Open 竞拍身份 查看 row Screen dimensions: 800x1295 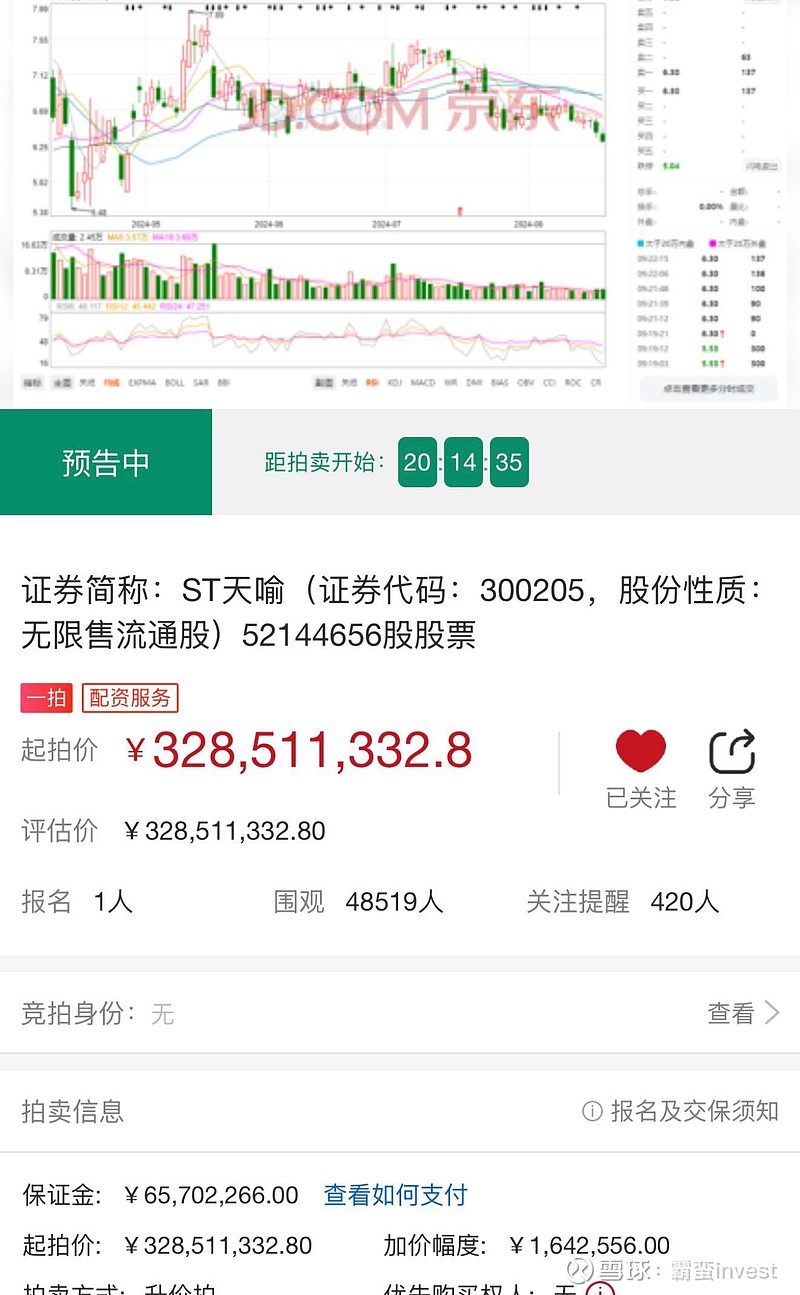400,1013
